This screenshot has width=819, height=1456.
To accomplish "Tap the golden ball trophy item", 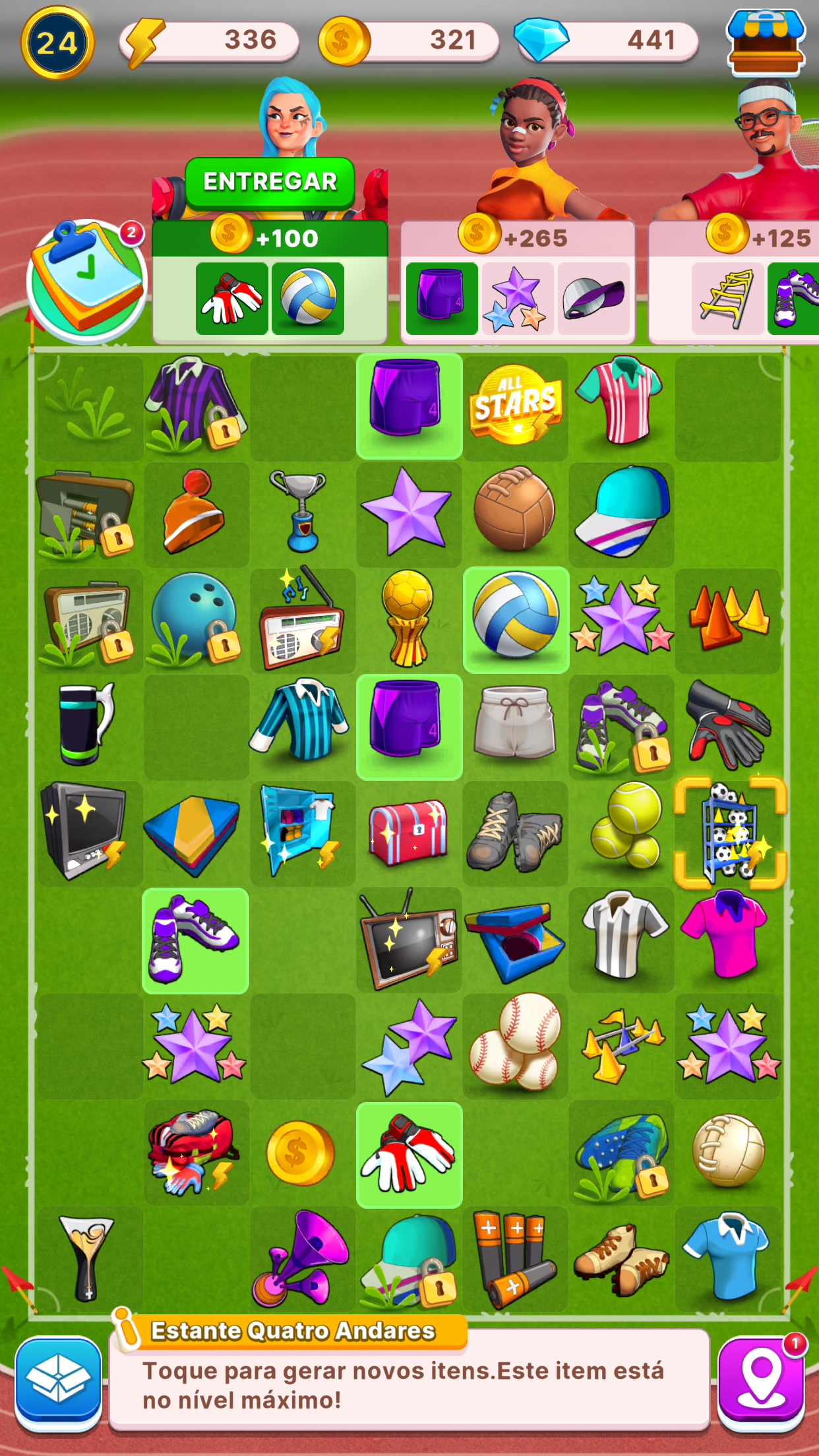I will point(408,618).
